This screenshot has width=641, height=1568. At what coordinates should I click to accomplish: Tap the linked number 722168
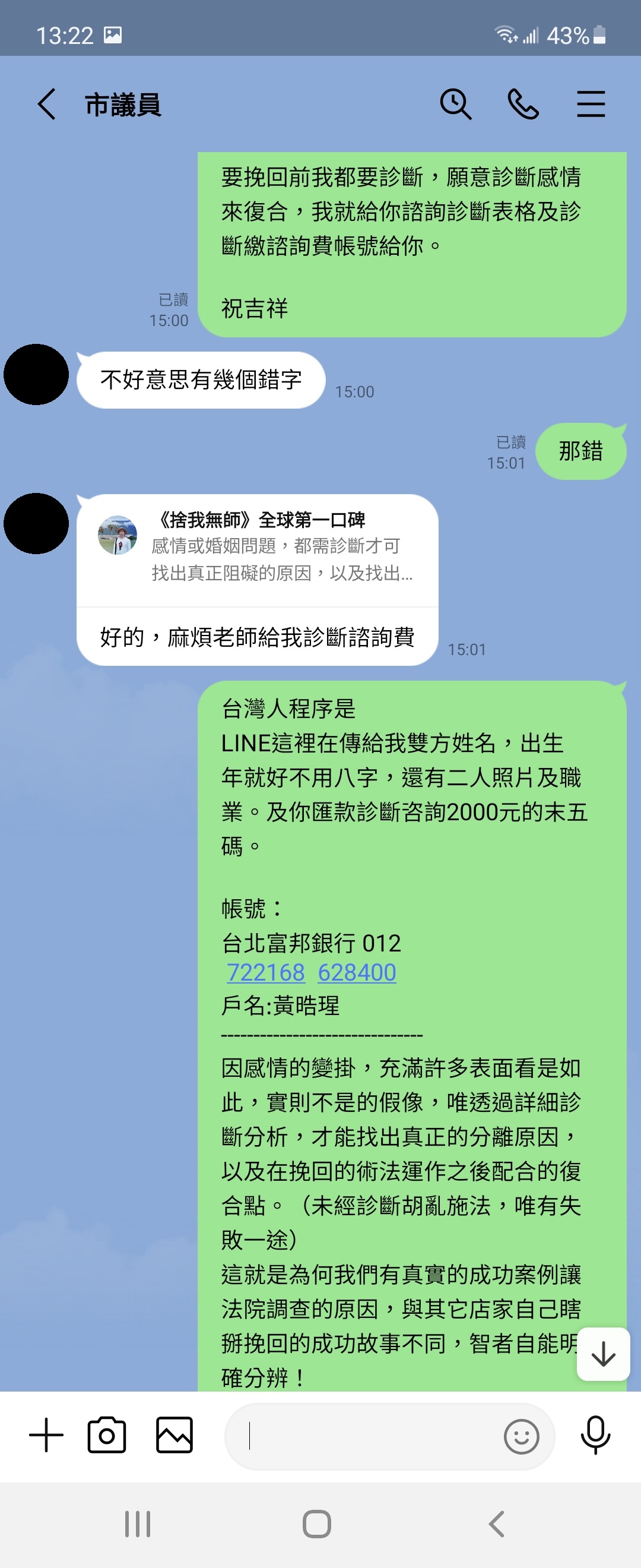click(x=266, y=972)
